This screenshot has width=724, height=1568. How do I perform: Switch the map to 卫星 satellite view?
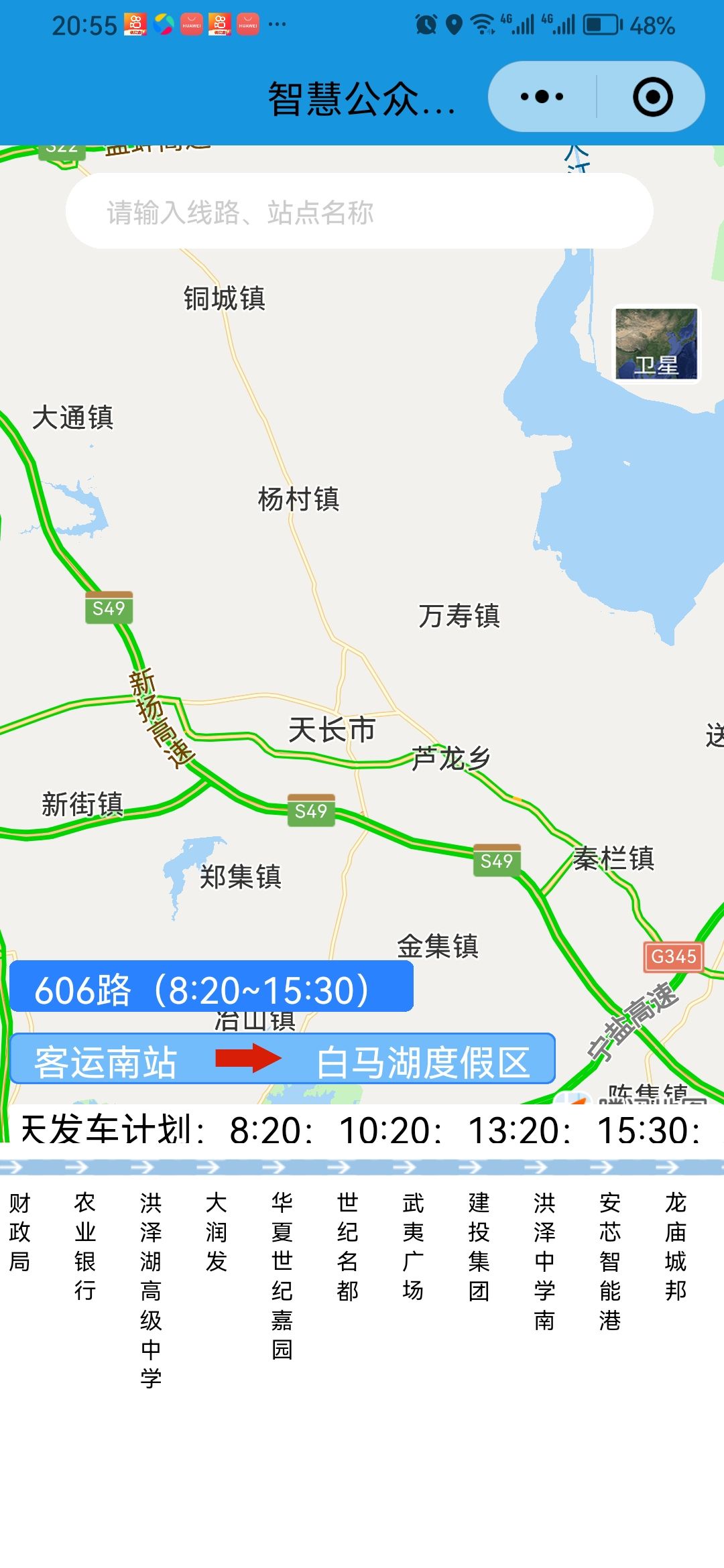pyautogui.click(x=656, y=344)
